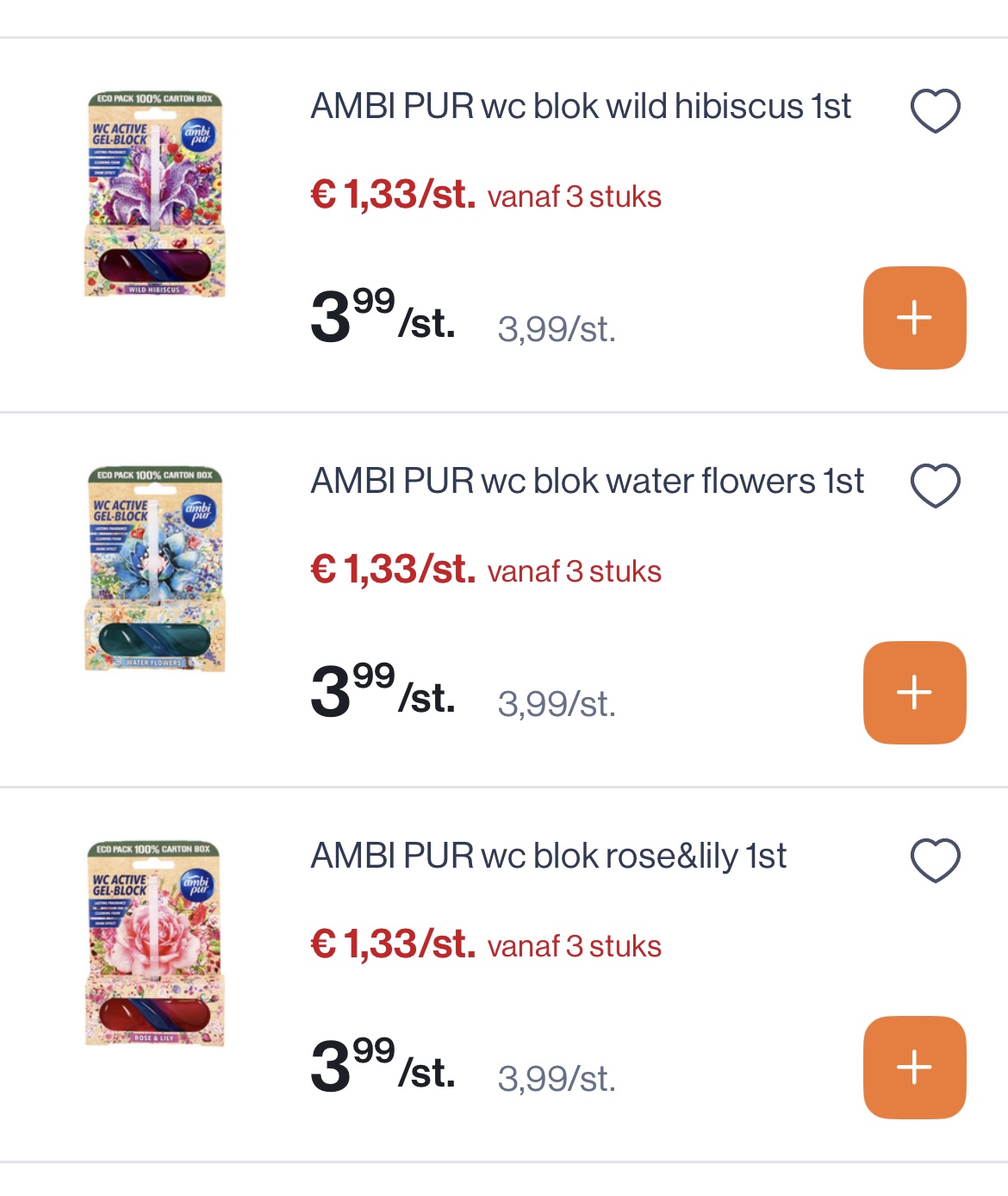View the wild hibiscus package image
This screenshot has width=1008, height=1196.
point(156,195)
